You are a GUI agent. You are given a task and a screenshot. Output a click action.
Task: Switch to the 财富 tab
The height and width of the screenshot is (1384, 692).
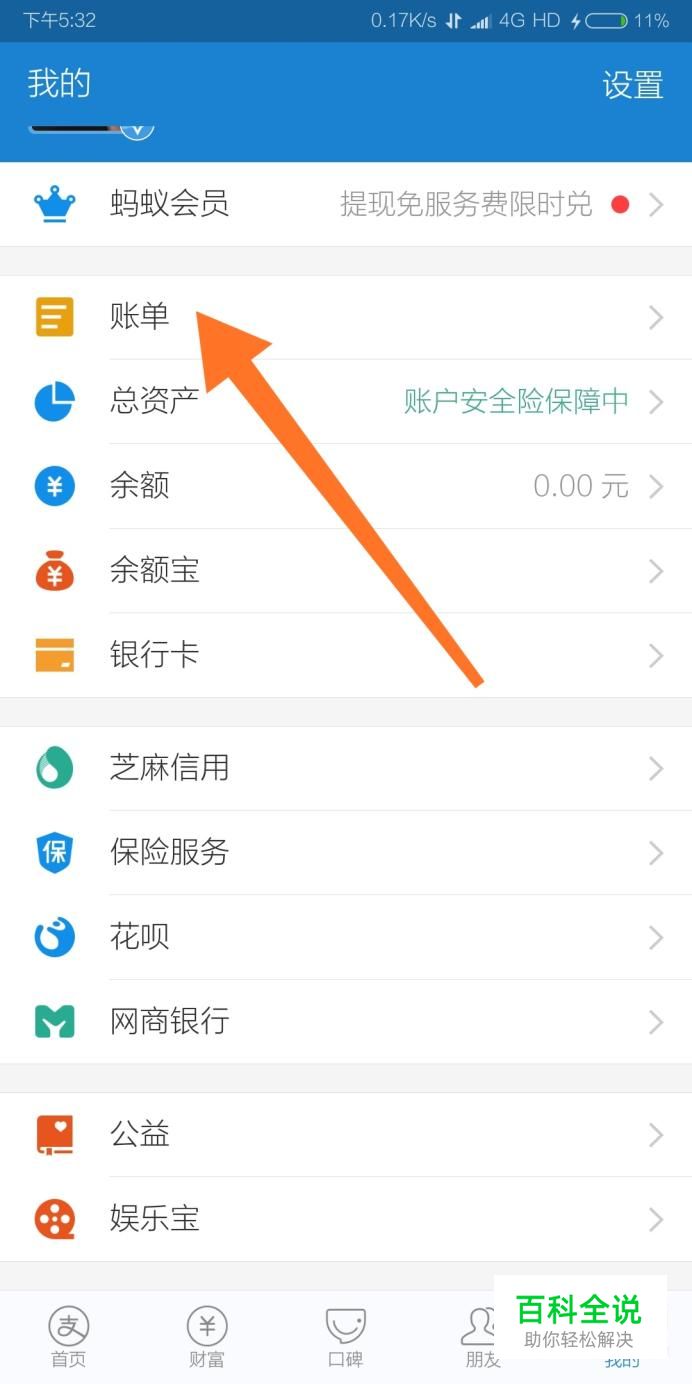click(x=207, y=1338)
